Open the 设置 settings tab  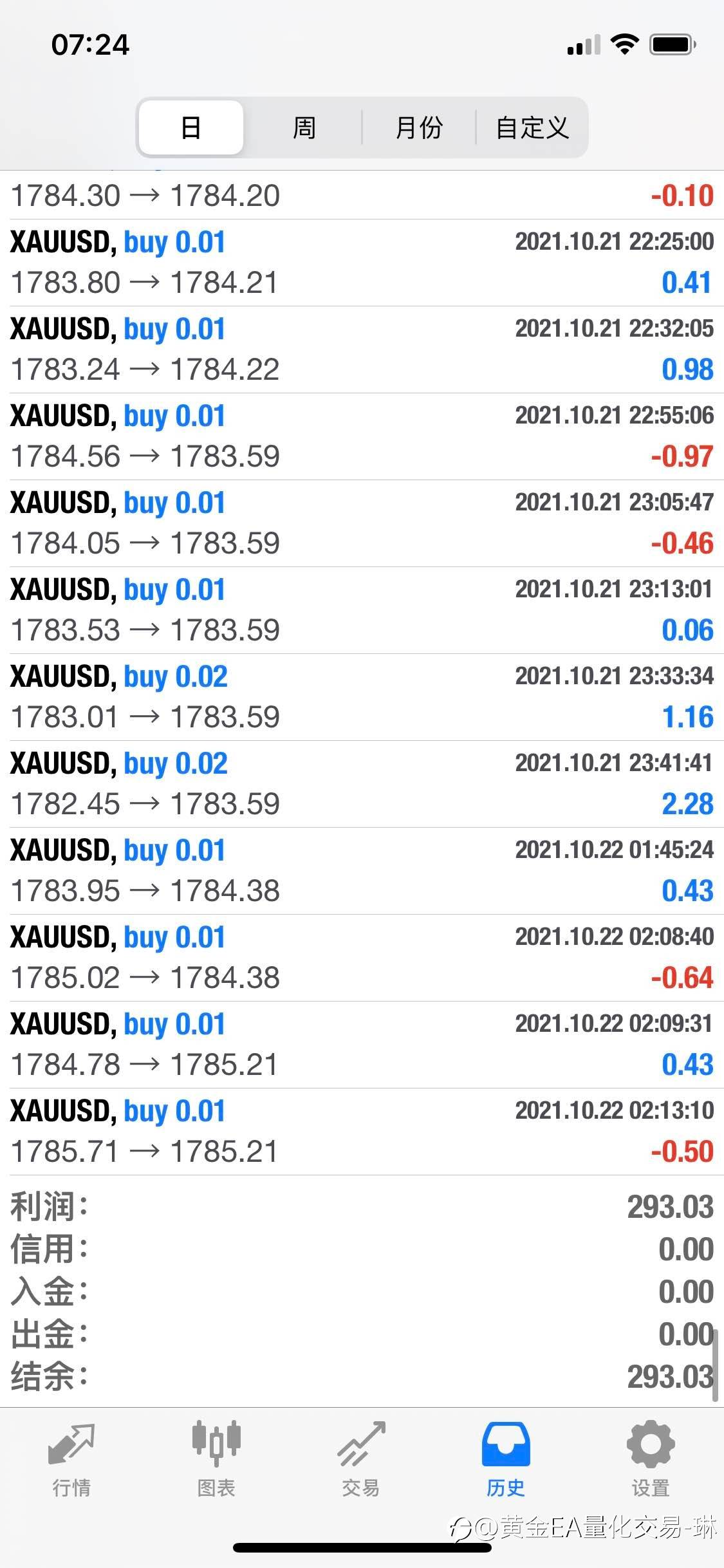click(651, 1459)
